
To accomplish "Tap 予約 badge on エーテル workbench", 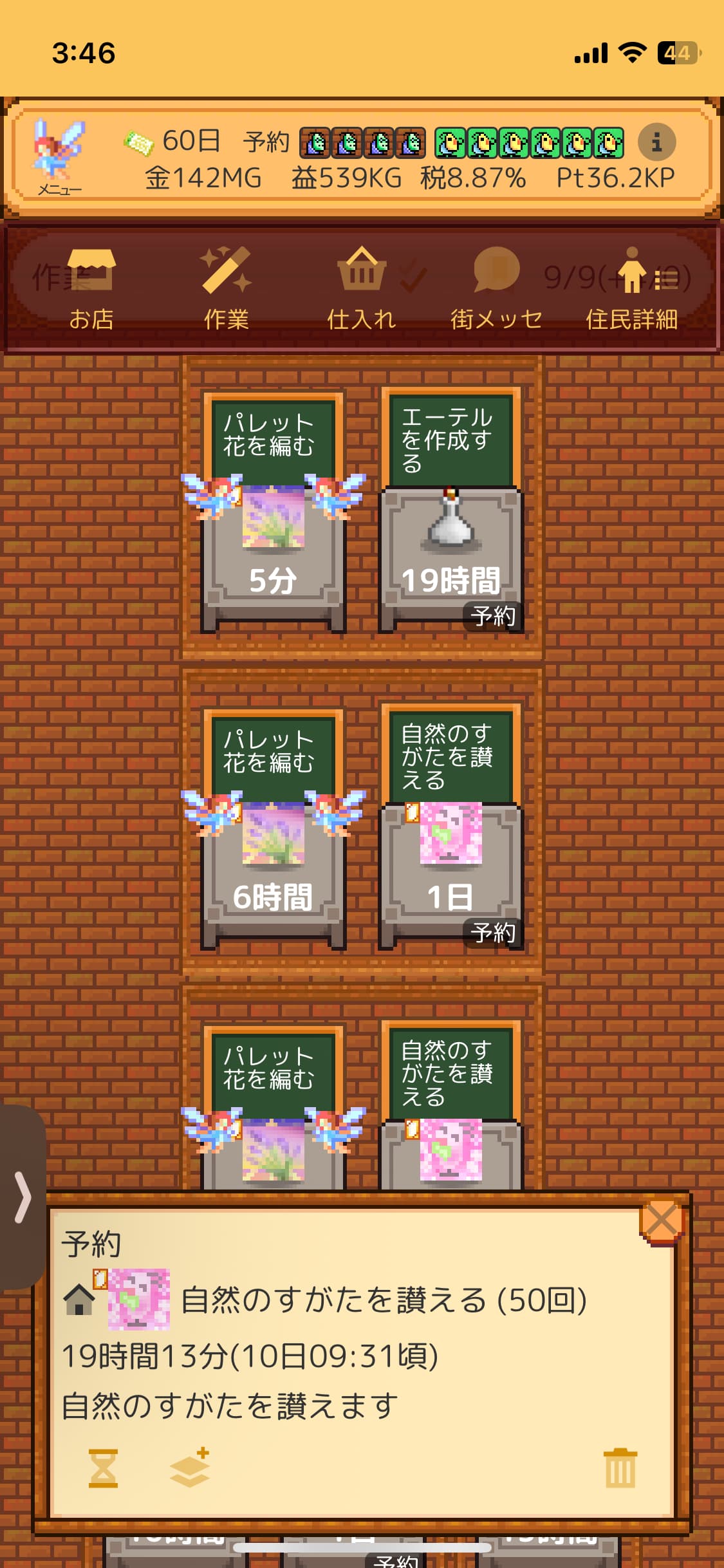I will [x=492, y=616].
